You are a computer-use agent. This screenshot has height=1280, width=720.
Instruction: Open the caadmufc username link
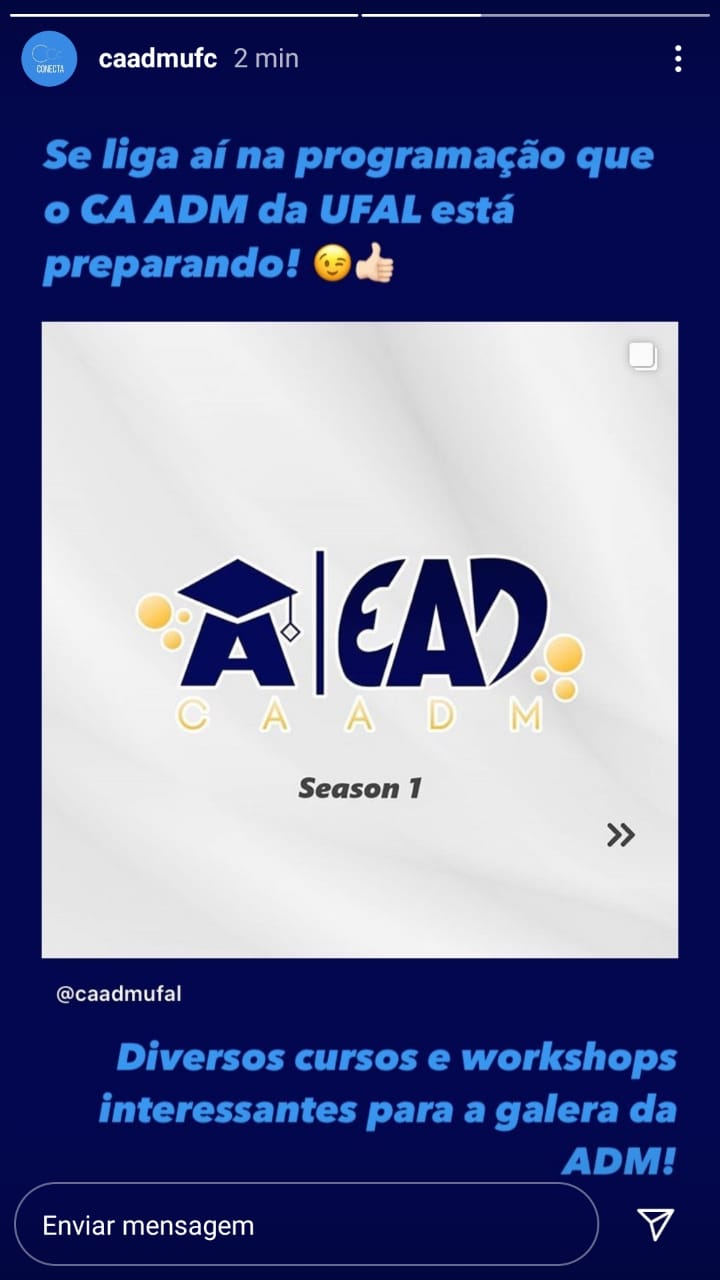(158, 59)
